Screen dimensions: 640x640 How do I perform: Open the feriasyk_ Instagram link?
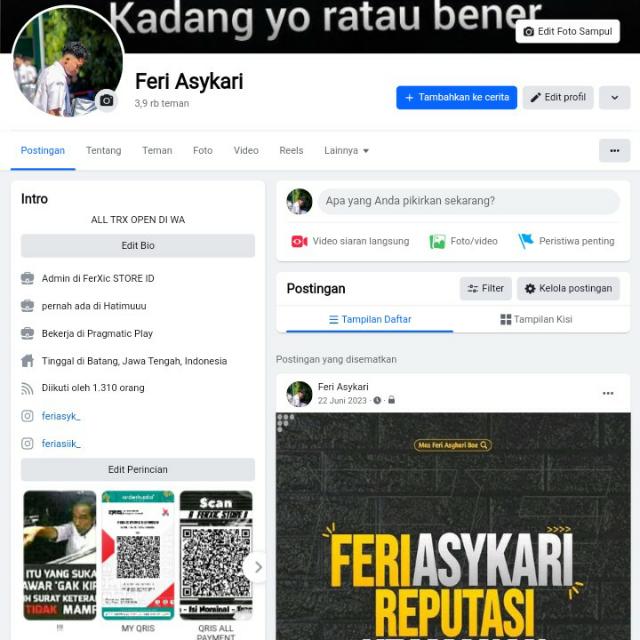[61, 415]
